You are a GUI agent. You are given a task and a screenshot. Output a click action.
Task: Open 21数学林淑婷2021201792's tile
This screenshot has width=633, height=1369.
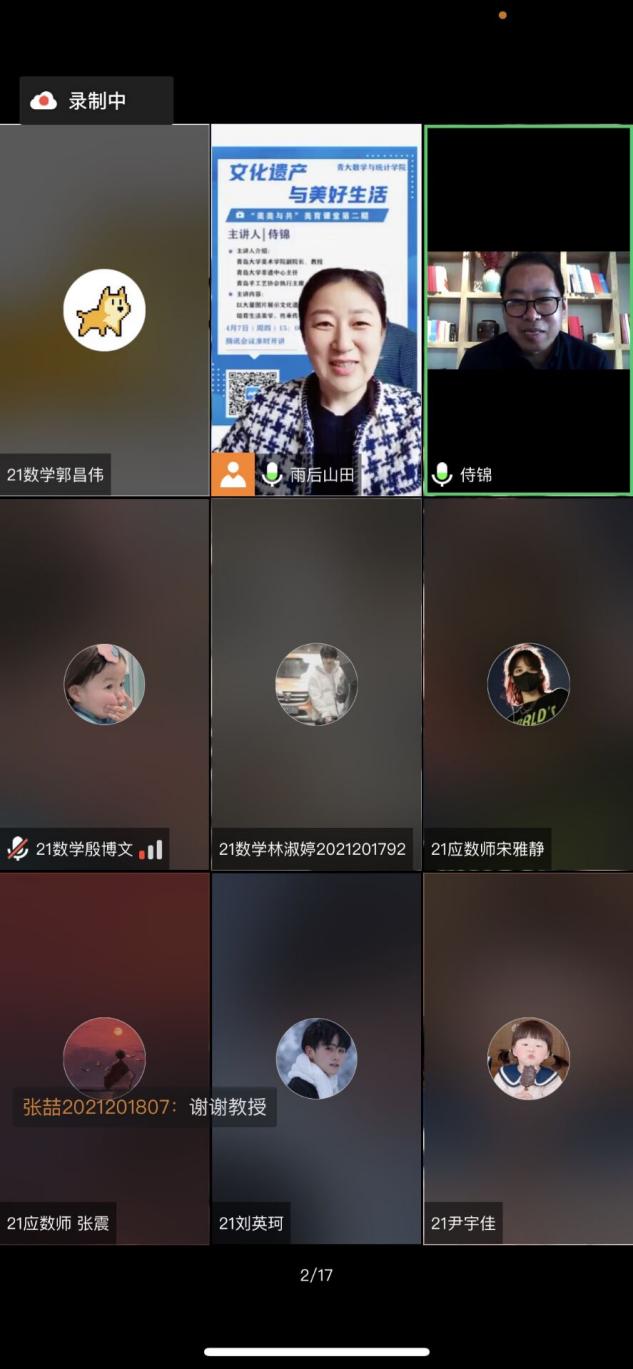click(316, 684)
